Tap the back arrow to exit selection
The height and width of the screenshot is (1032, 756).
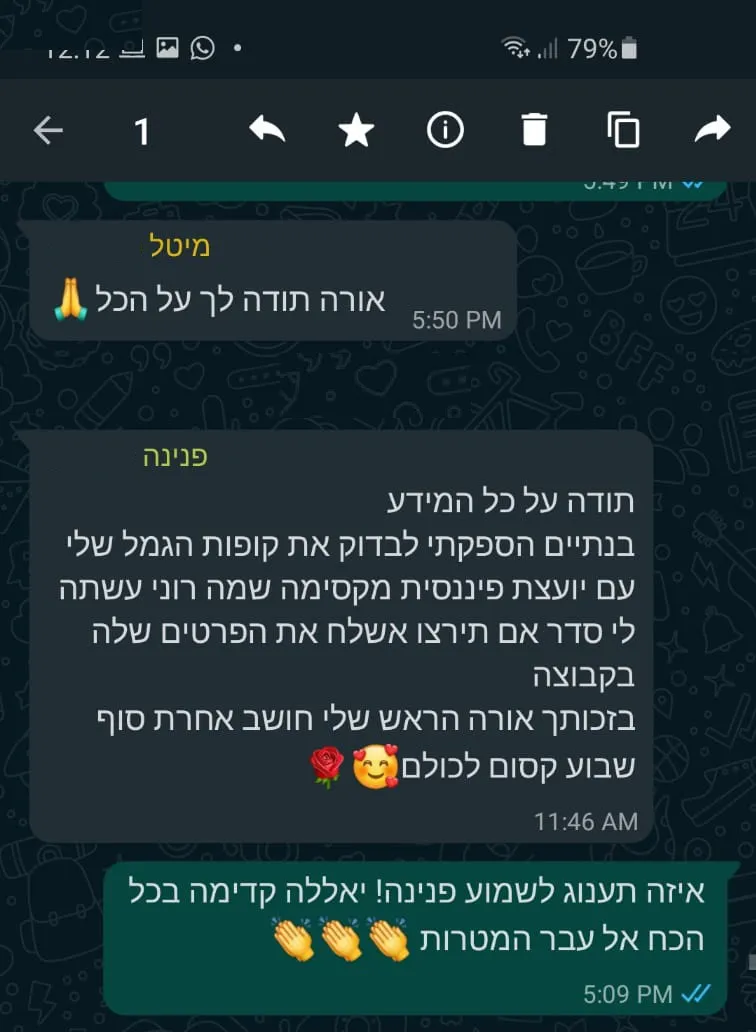pyautogui.click(x=48, y=130)
